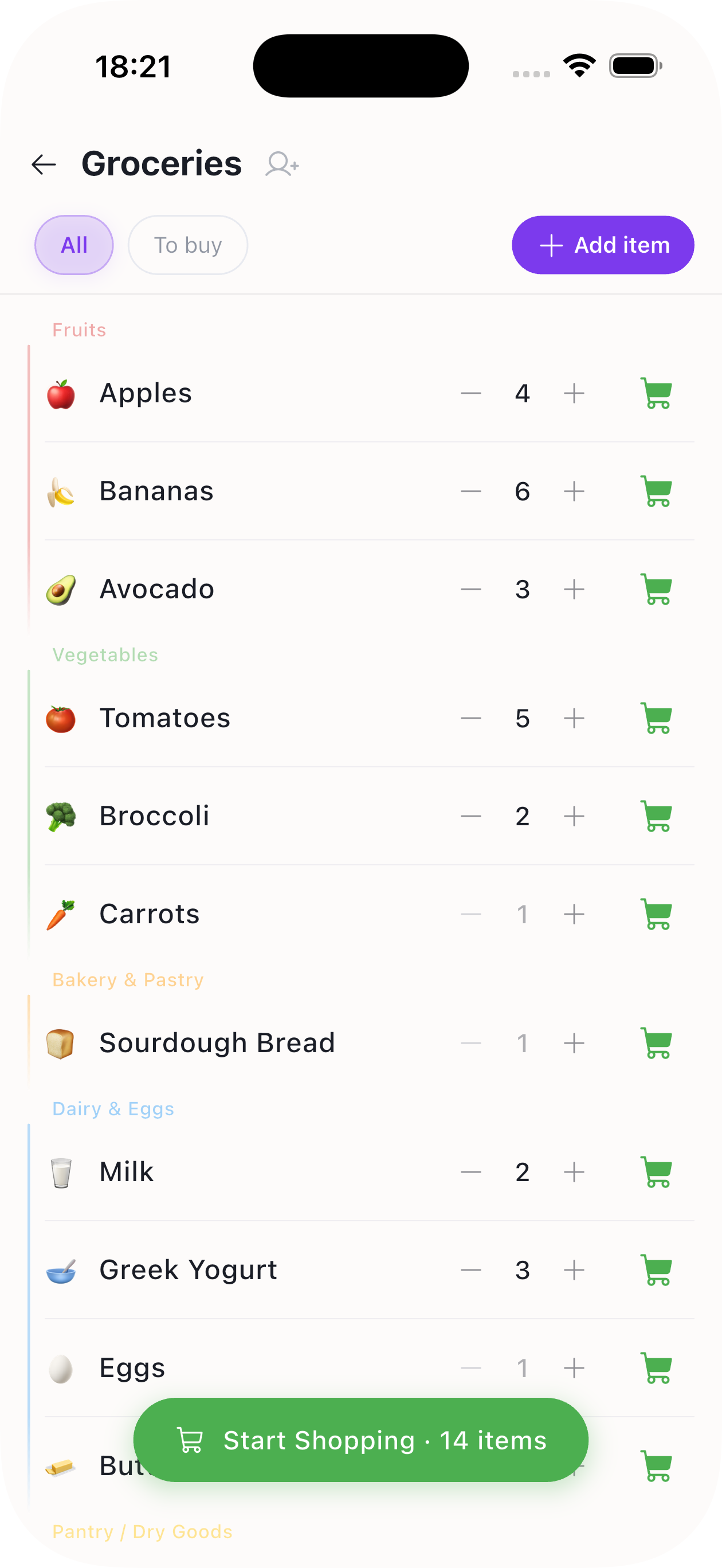Screen dimensions: 722x1568
Task: Increase Apples quantity with plus control
Action: point(573,393)
